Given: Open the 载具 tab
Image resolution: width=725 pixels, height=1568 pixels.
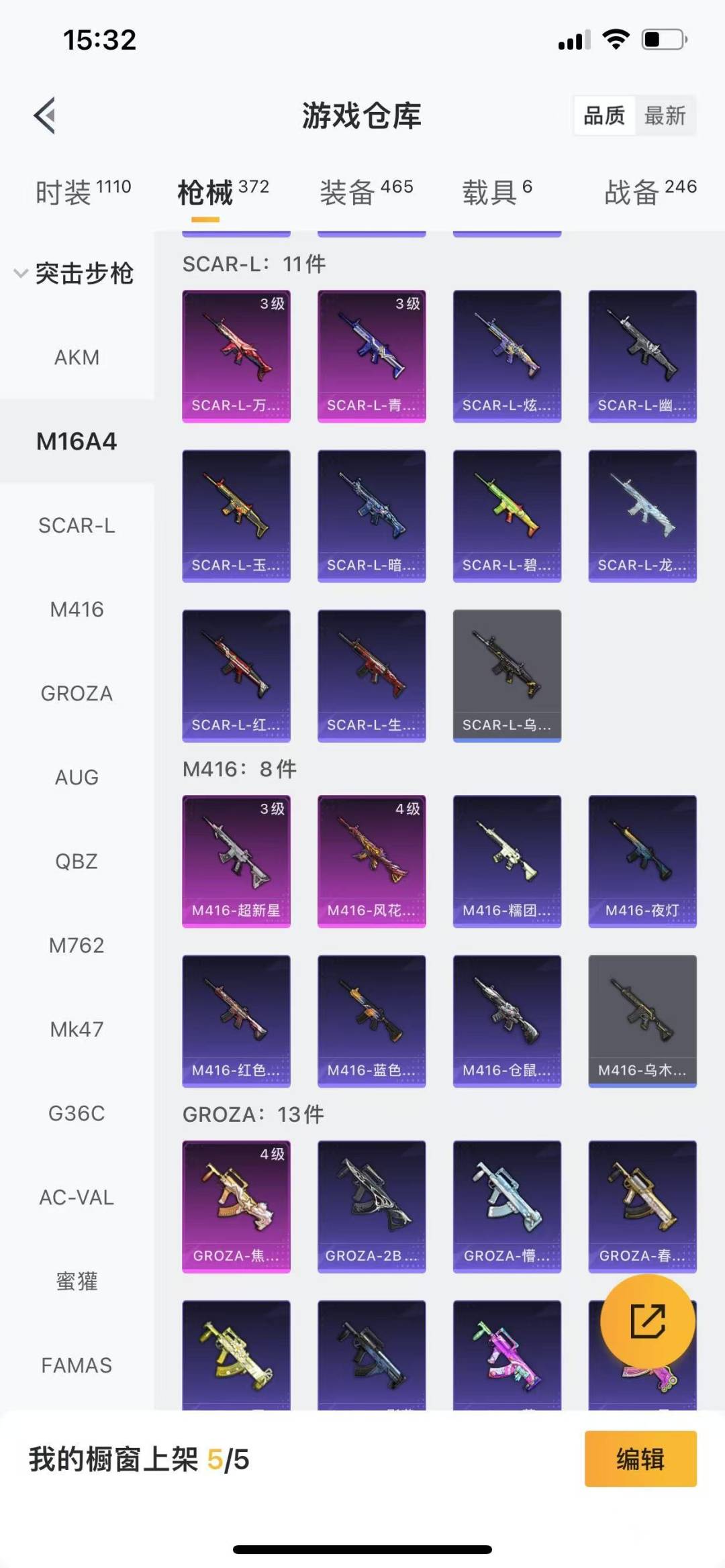Looking at the screenshot, I should point(497,193).
